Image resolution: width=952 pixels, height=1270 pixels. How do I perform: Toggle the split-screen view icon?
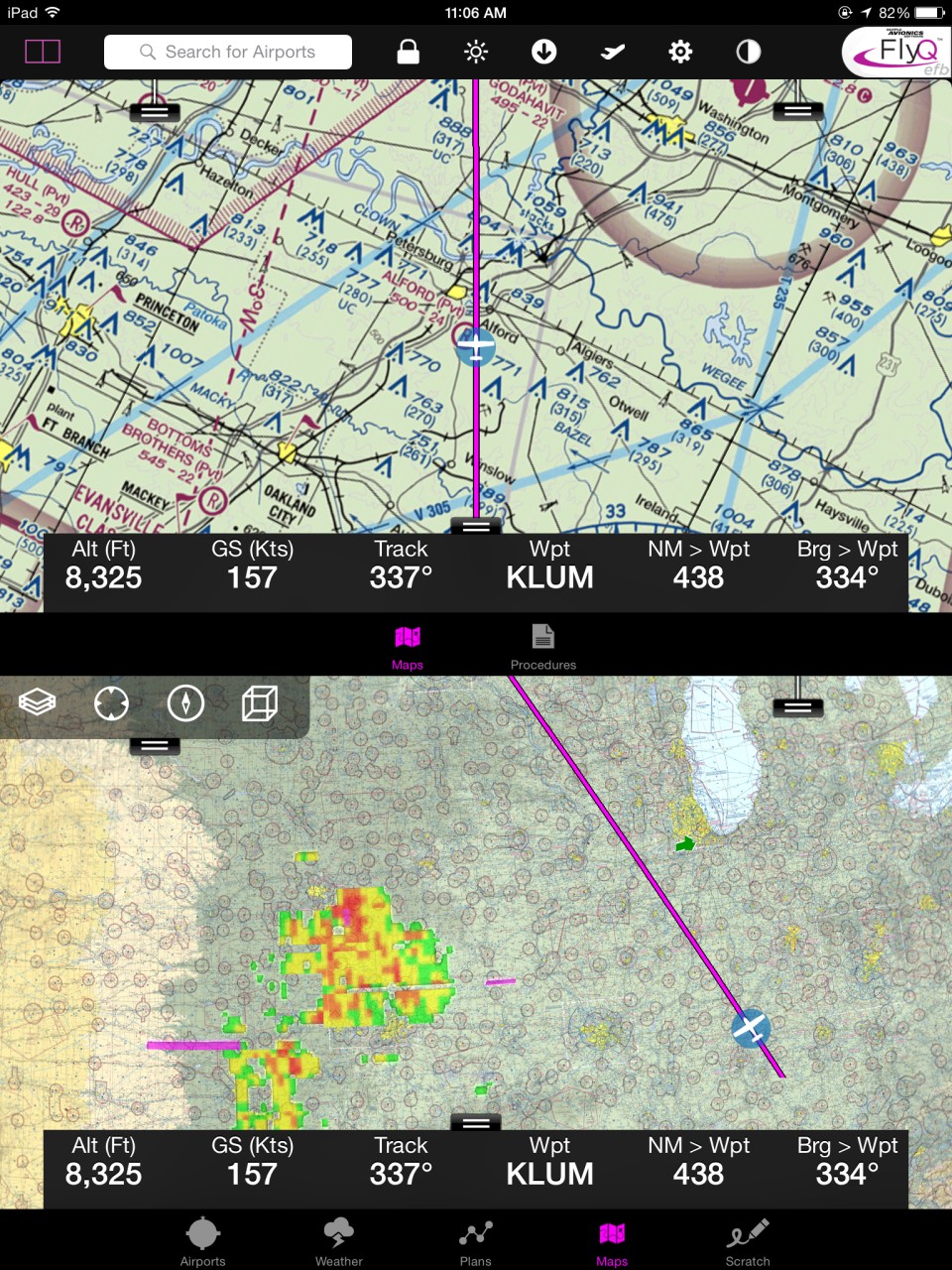(43, 52)
